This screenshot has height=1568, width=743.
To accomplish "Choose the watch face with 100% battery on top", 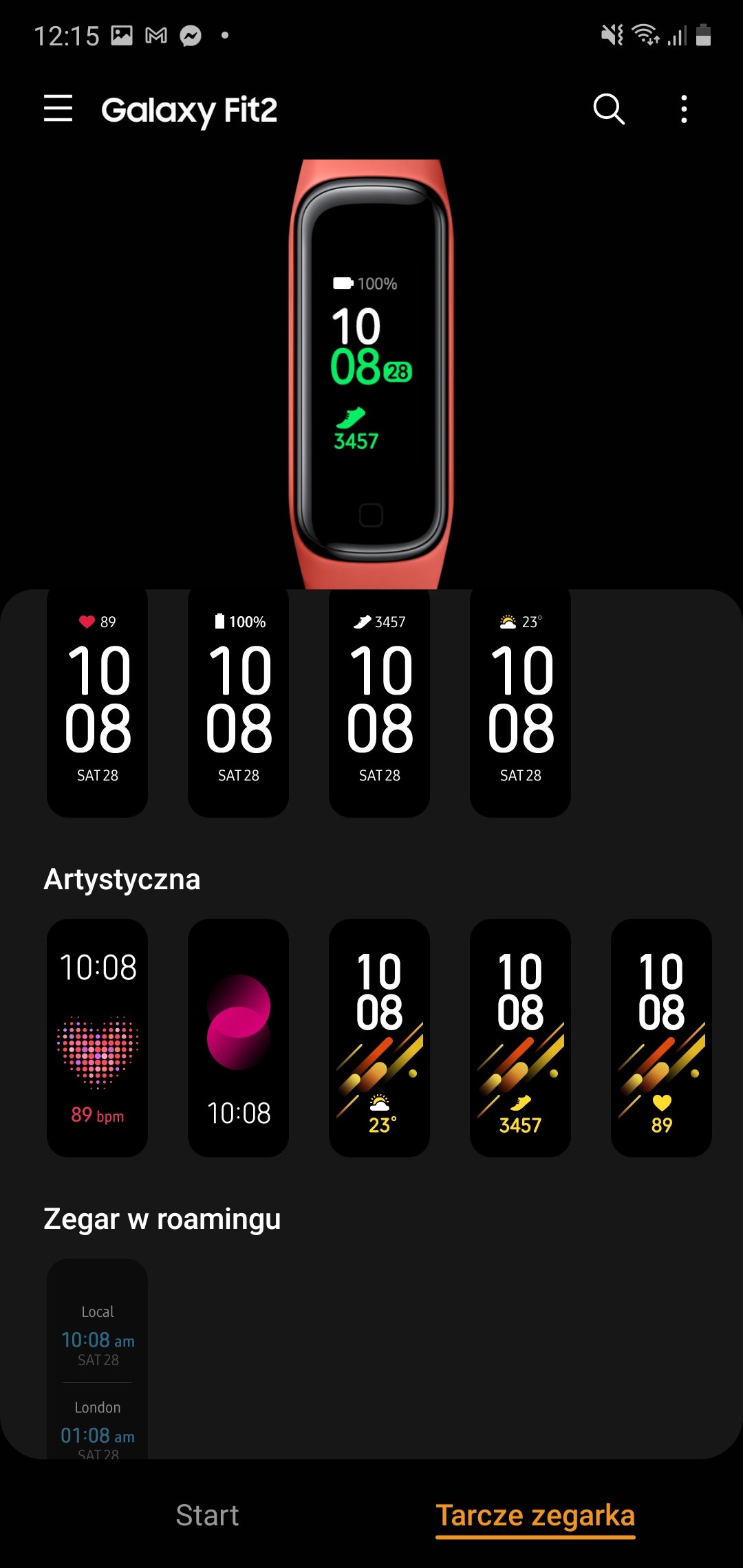I will click(x=239, y=703).
